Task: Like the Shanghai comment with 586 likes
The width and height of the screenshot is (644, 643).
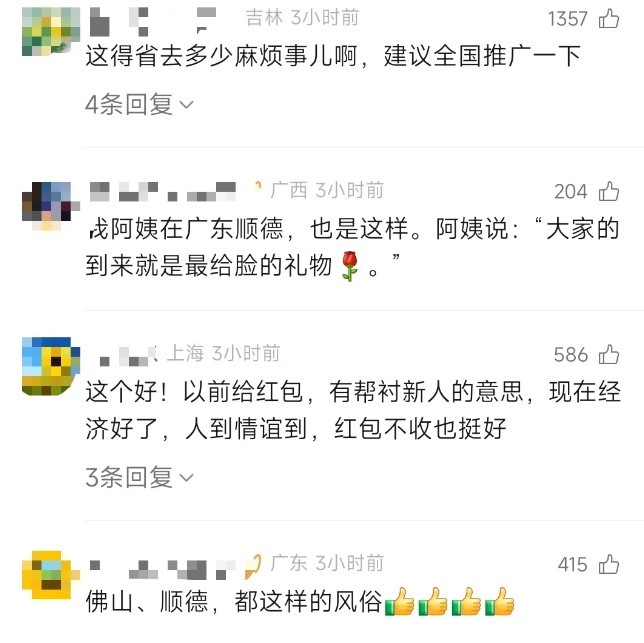Action: (608, 354)
